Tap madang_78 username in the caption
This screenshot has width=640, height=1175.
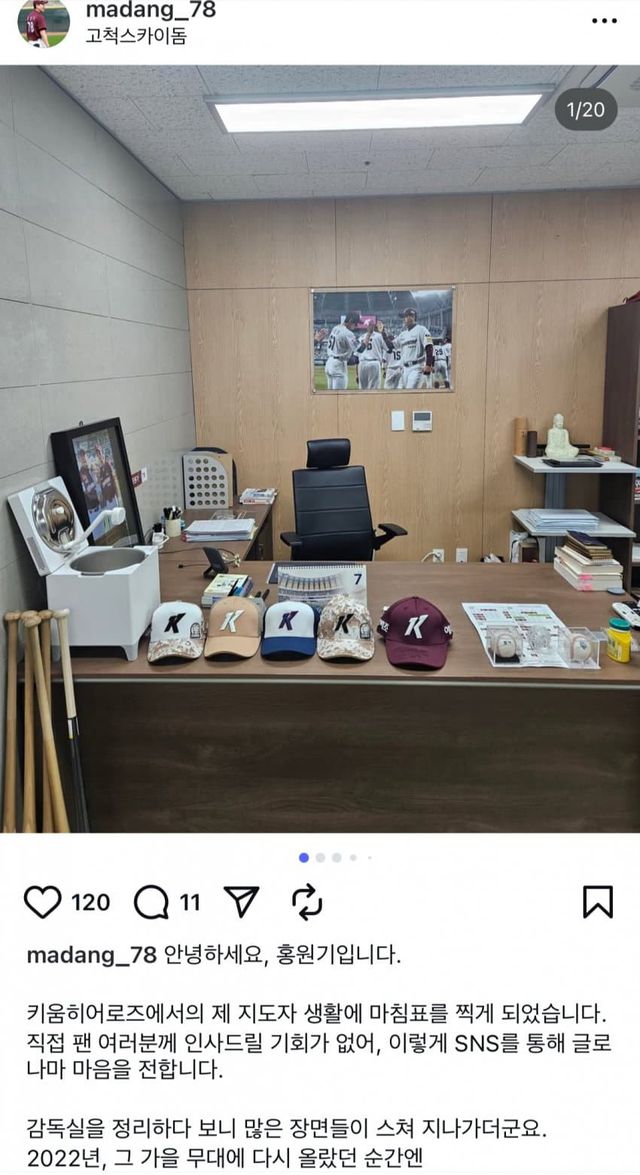pos(91,955)
